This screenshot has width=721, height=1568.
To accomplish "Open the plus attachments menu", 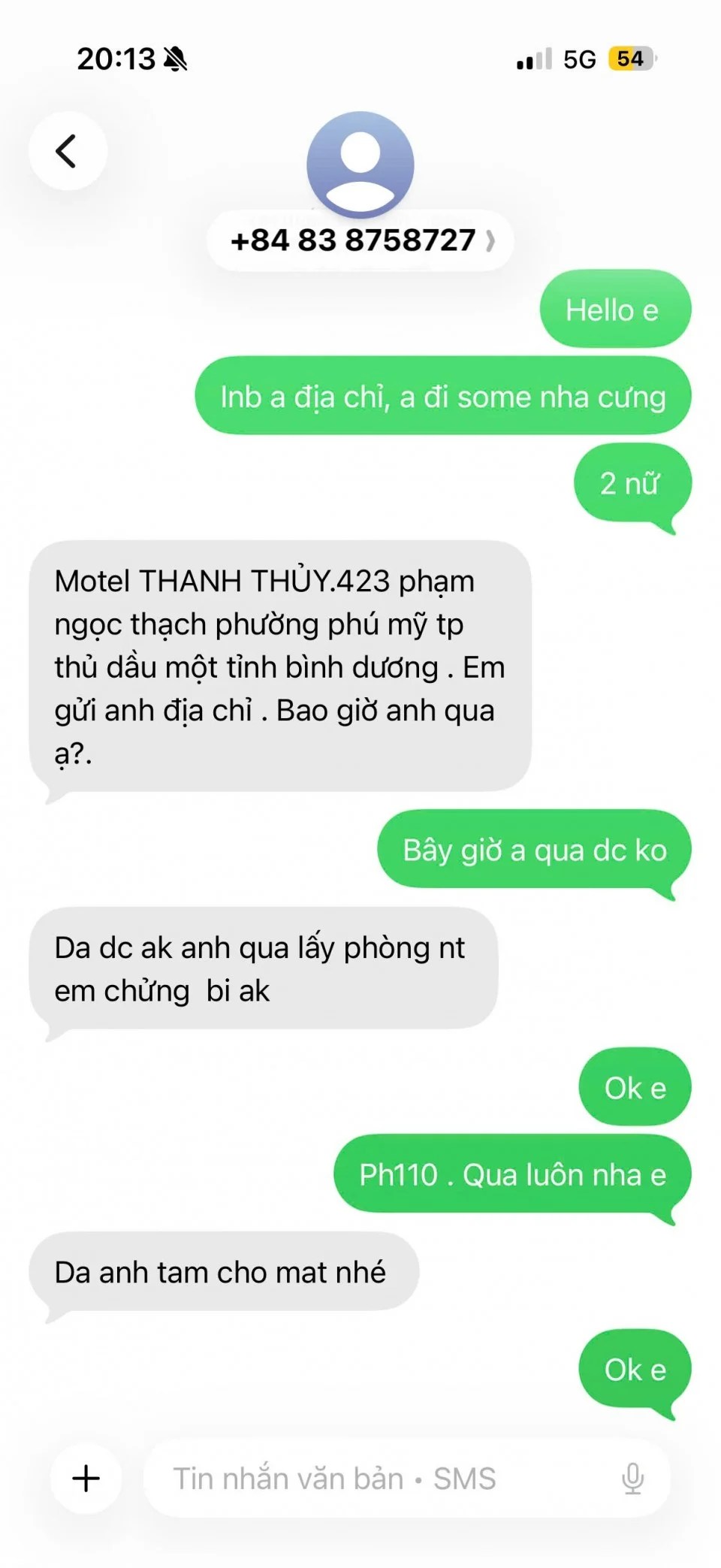I will (x=86, y=1478).
